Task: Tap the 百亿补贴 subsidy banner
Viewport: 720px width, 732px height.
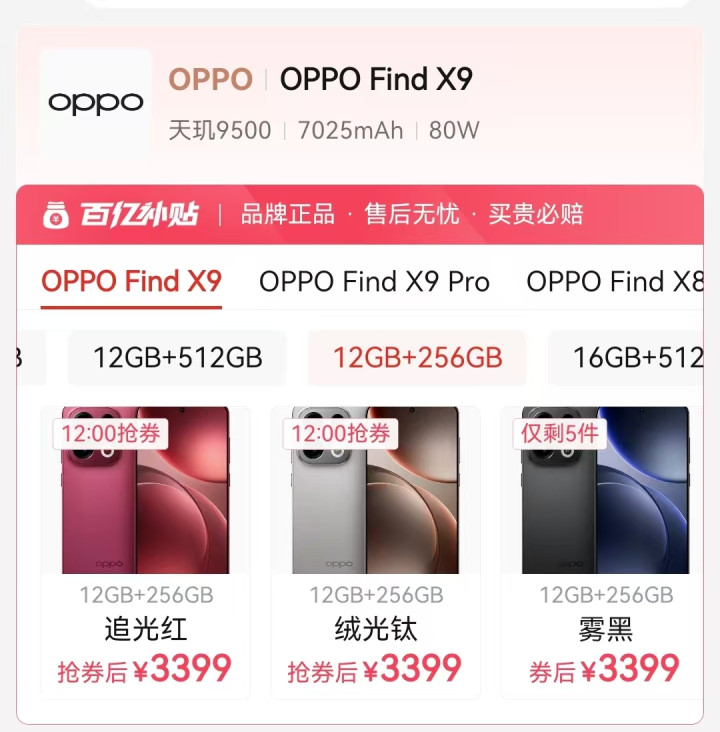Action: [360, 215]
